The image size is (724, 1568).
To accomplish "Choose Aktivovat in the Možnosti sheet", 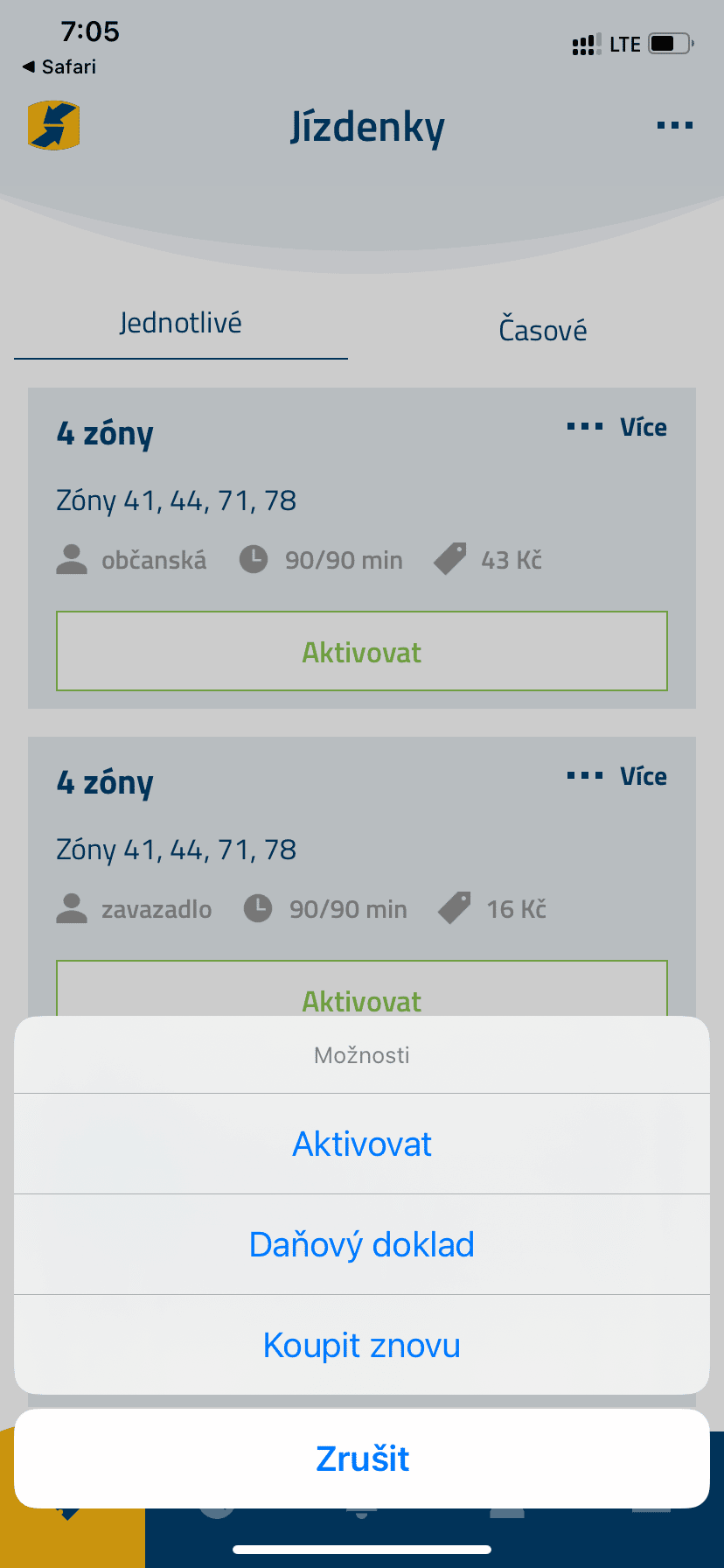I will [362, 1144].
